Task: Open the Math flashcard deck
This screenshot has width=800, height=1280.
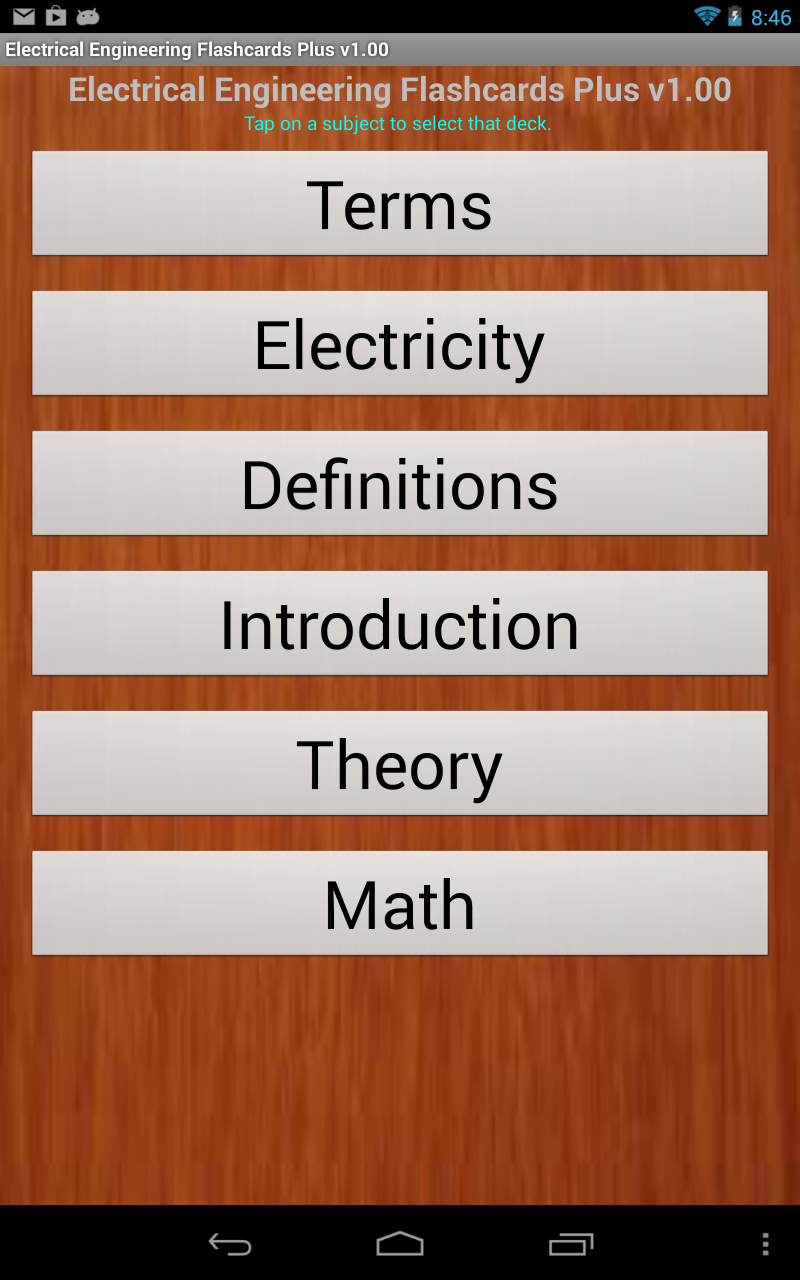Action: 400,903
